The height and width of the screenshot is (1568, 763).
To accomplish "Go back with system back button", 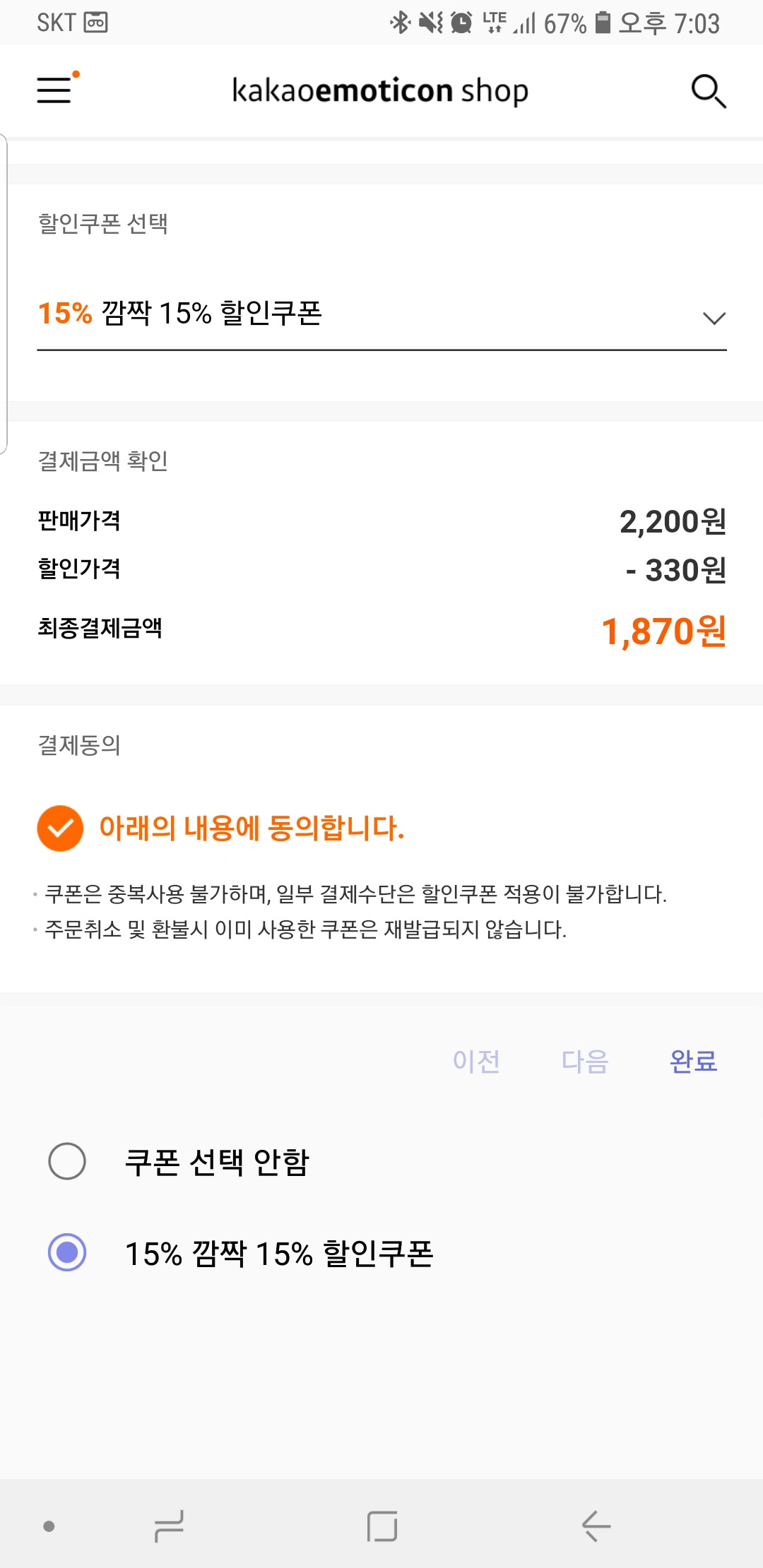I will [596, 1526].
